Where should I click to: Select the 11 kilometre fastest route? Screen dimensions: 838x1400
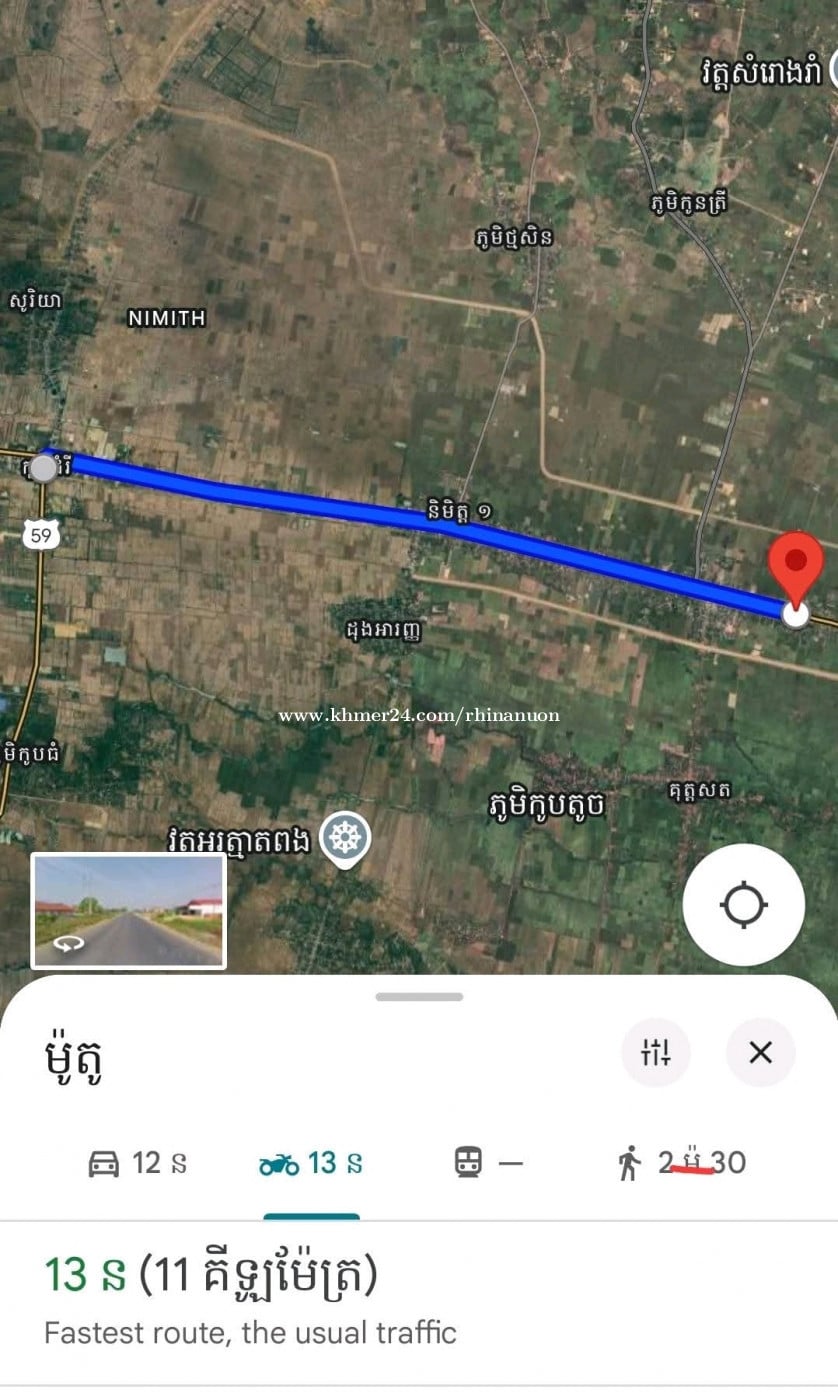[250, 1300]
